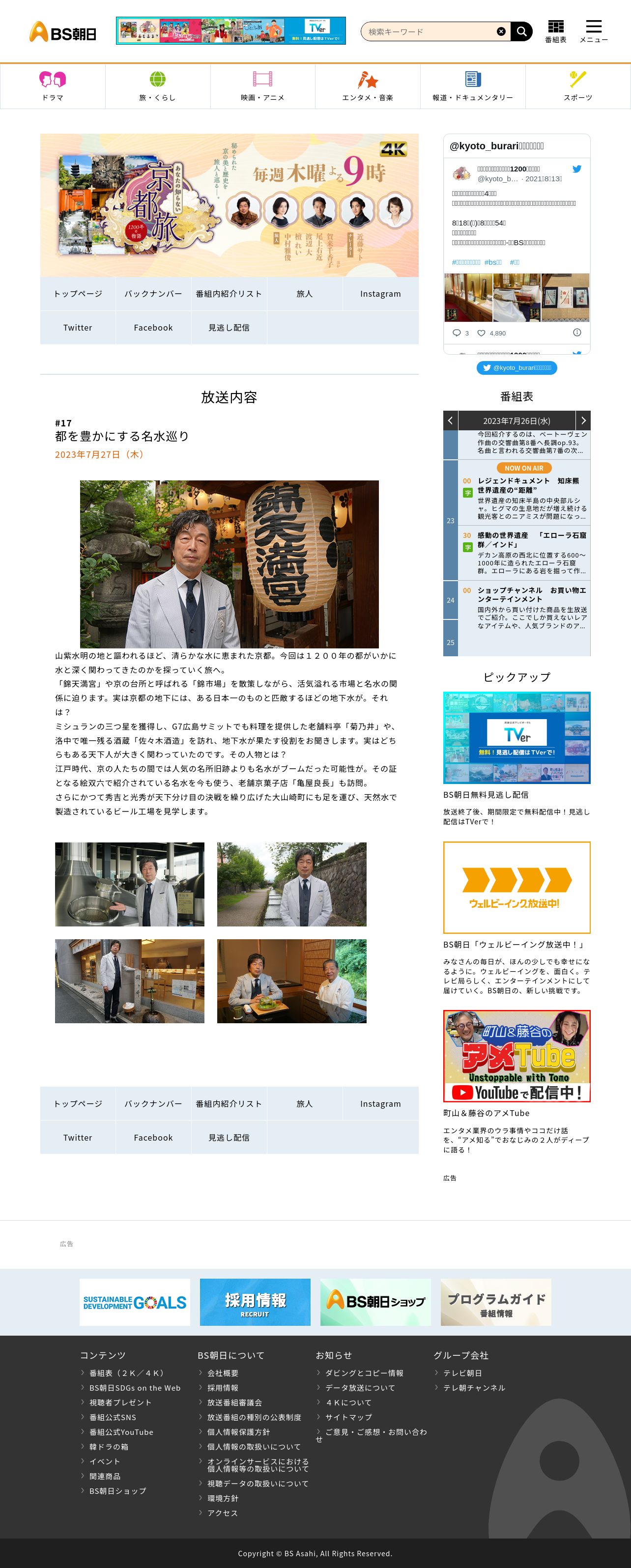View the top 旅人 page link
This screenshot has width=631, height=1568.
304,294
